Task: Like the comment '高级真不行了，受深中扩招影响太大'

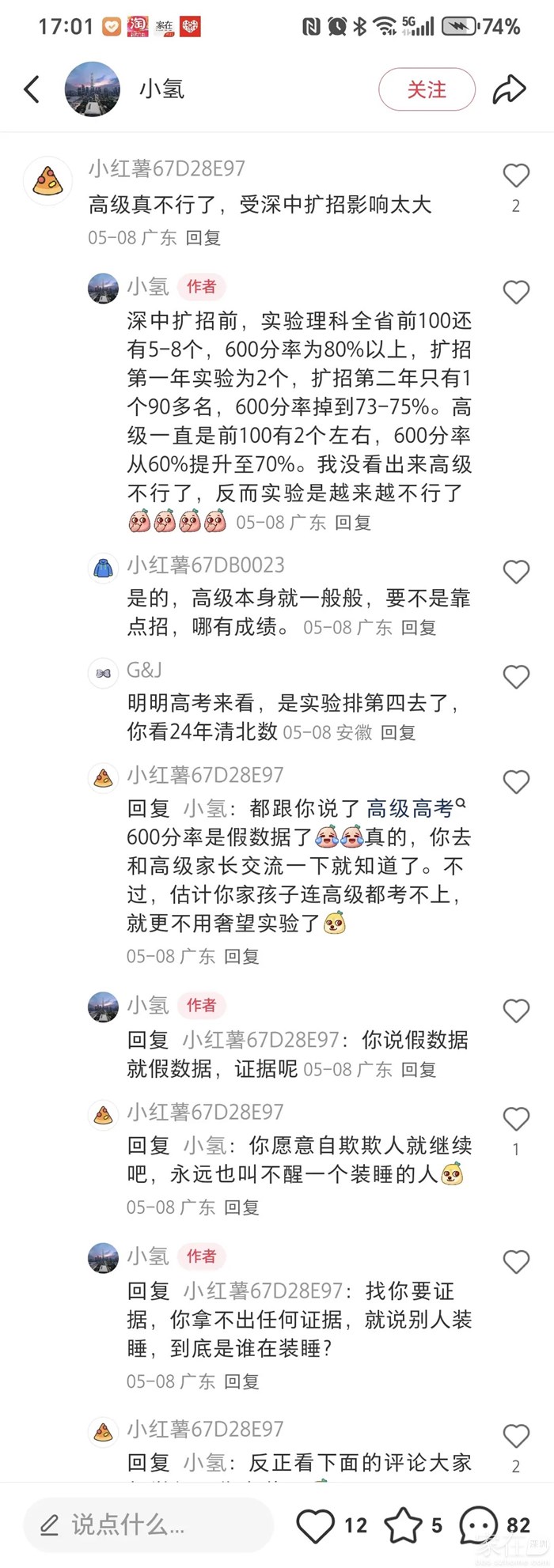Action: [516, 176]
